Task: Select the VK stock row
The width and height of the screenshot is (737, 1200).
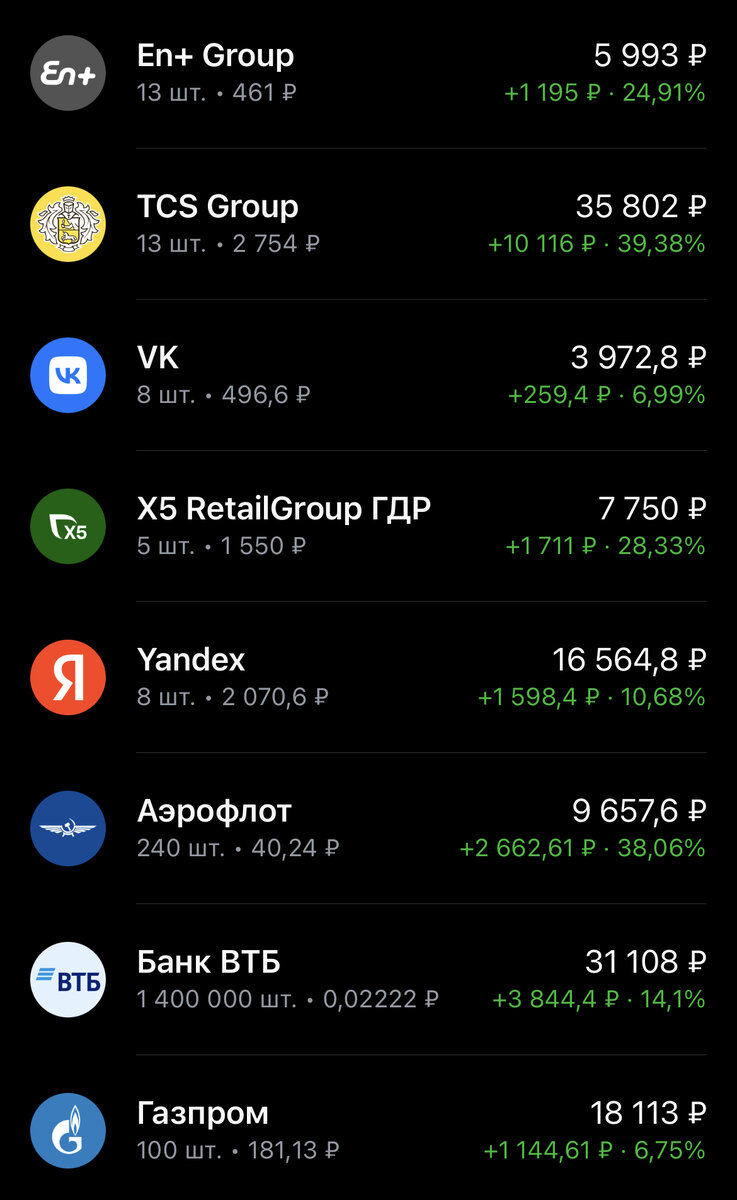Action: click(368, 375)
